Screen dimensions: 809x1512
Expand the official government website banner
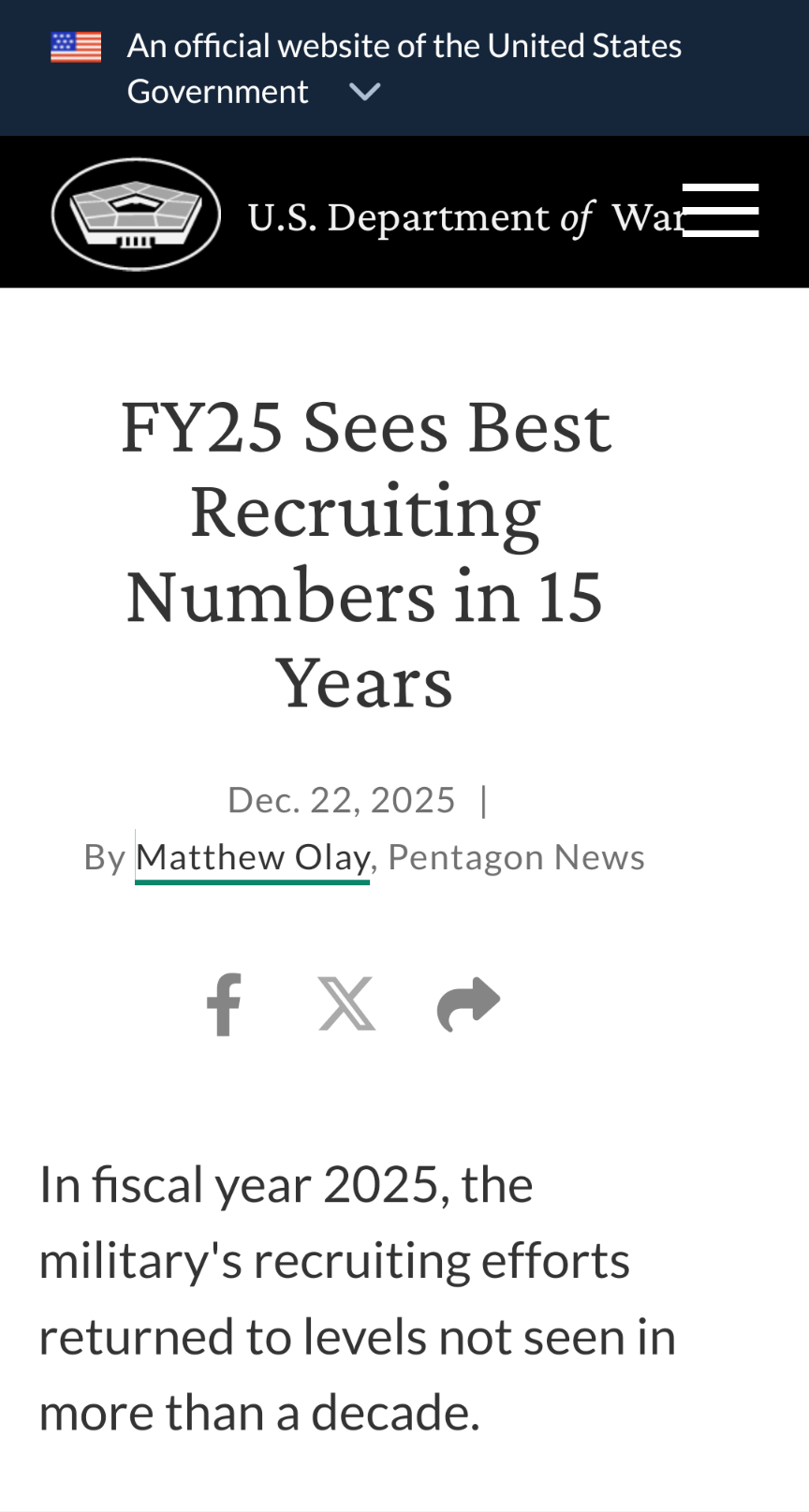364,92
